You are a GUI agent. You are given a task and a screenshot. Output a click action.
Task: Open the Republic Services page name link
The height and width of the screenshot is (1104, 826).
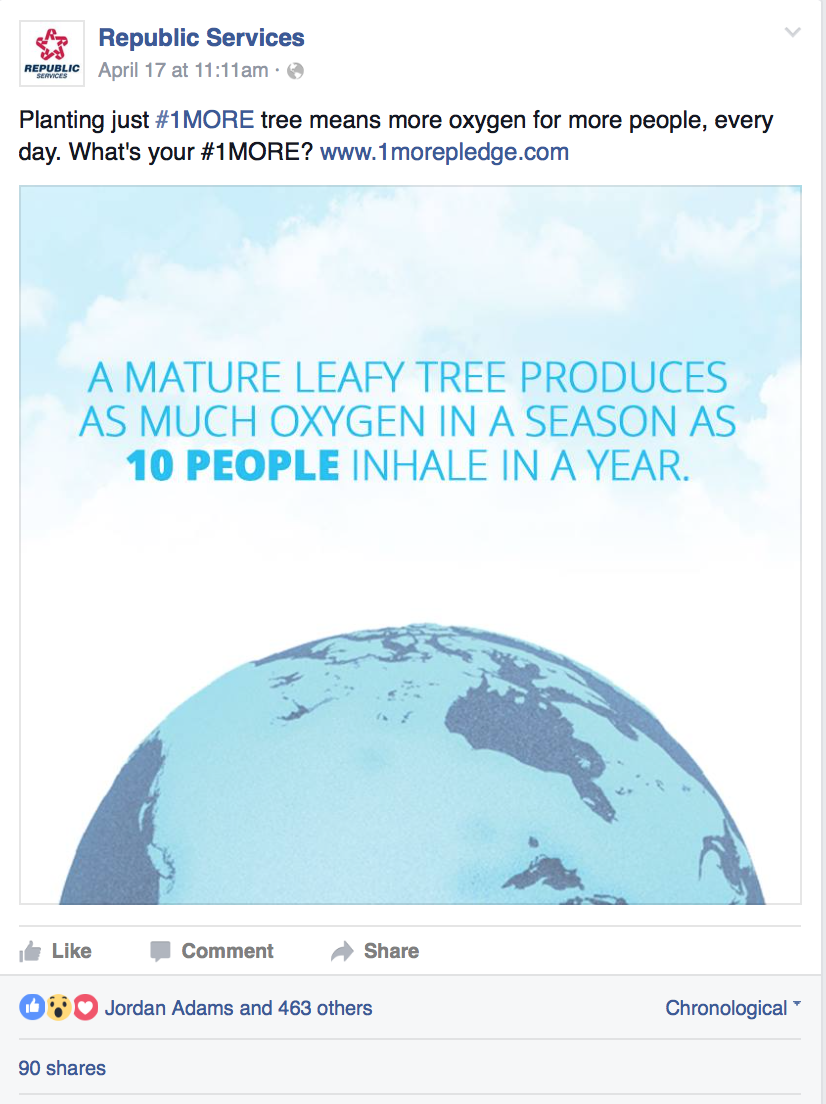[x=201, y=38]
